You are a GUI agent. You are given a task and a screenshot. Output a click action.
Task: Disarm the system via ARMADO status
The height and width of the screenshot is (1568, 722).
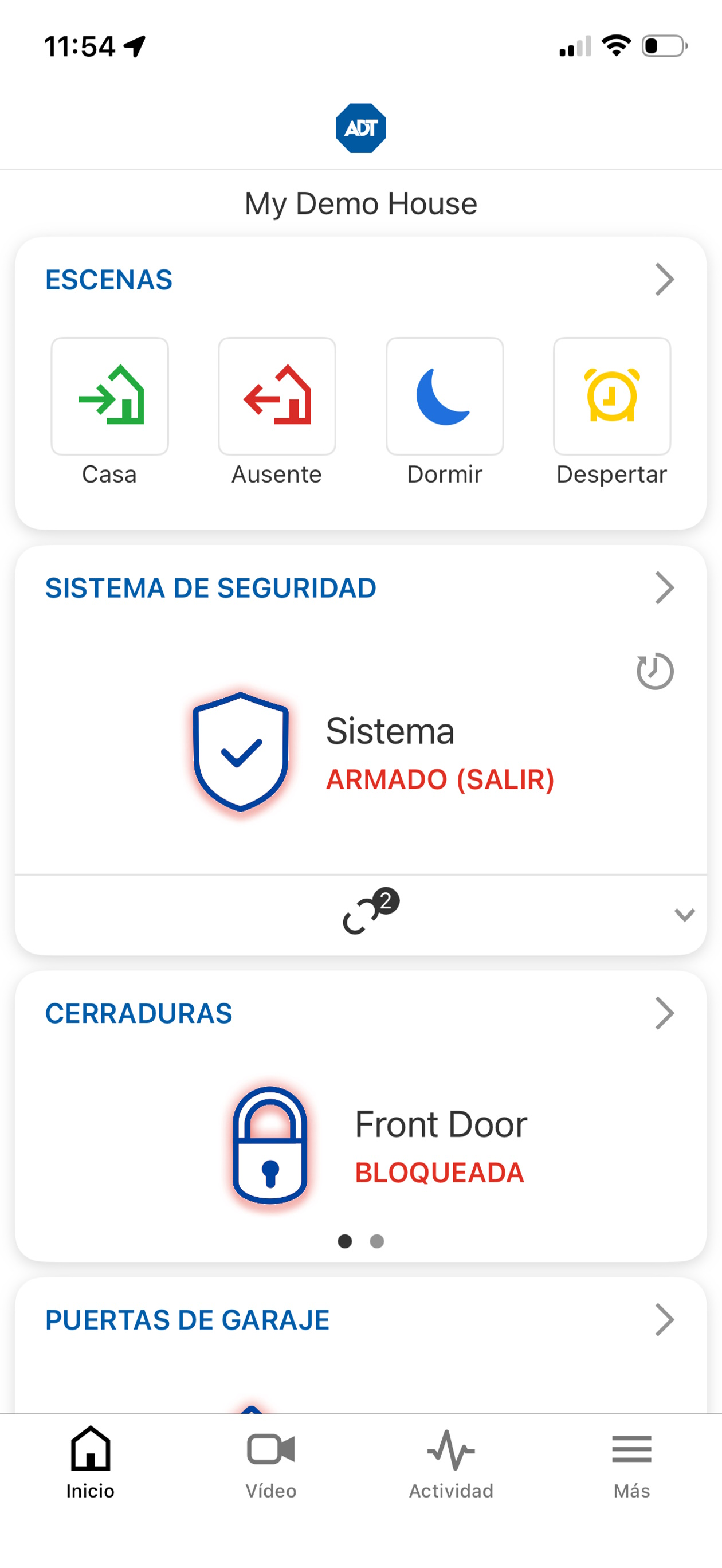click(x=441, y=779)
